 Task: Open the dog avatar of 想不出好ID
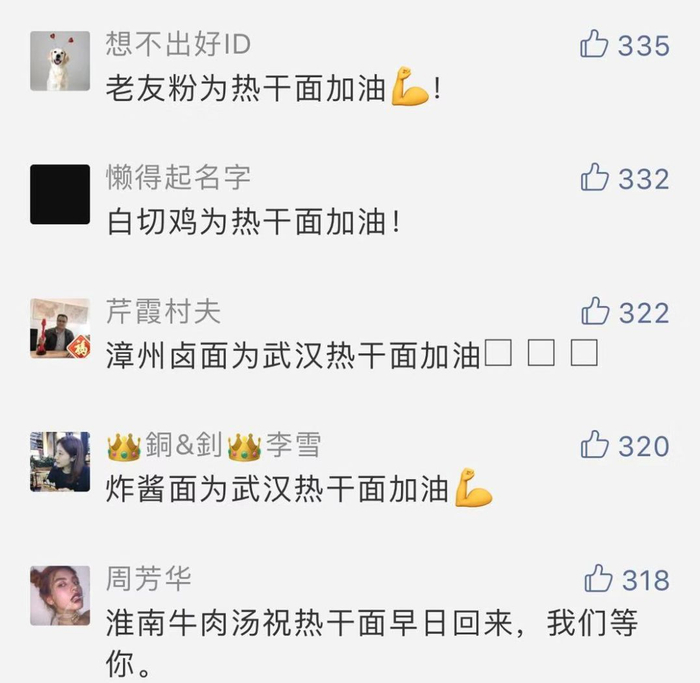[x=60, y=61]
